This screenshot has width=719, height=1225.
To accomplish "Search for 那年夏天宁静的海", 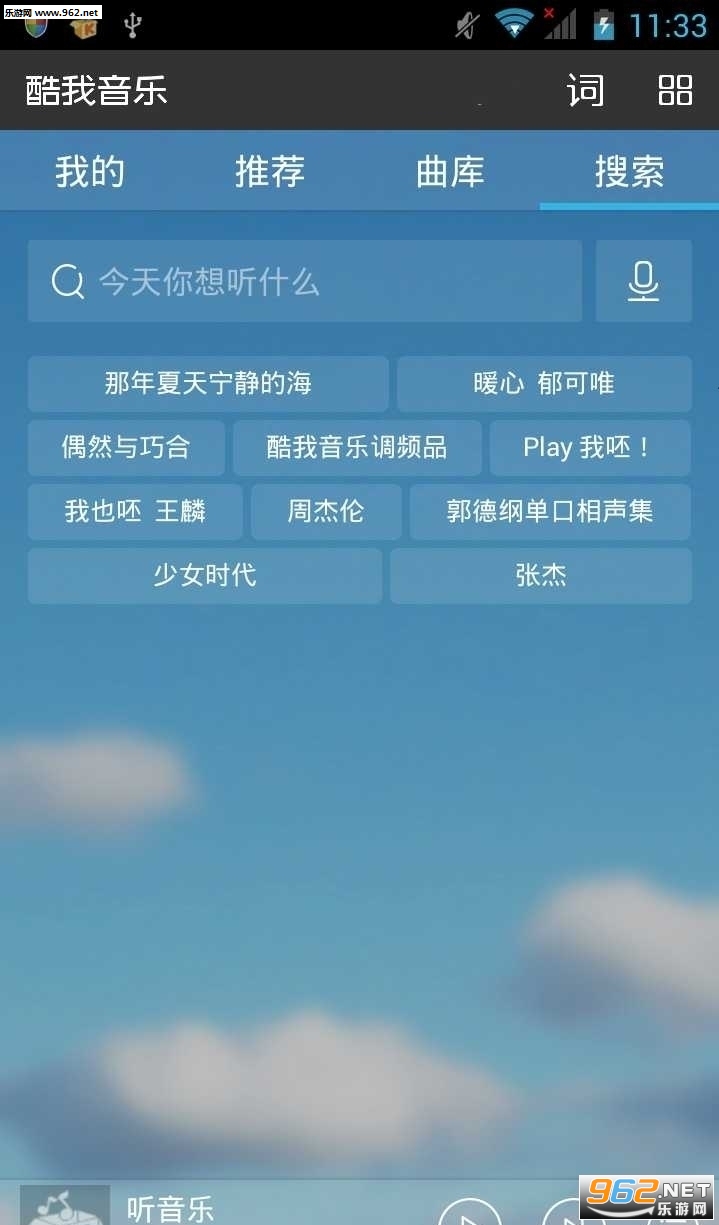I will coord(208,384).
